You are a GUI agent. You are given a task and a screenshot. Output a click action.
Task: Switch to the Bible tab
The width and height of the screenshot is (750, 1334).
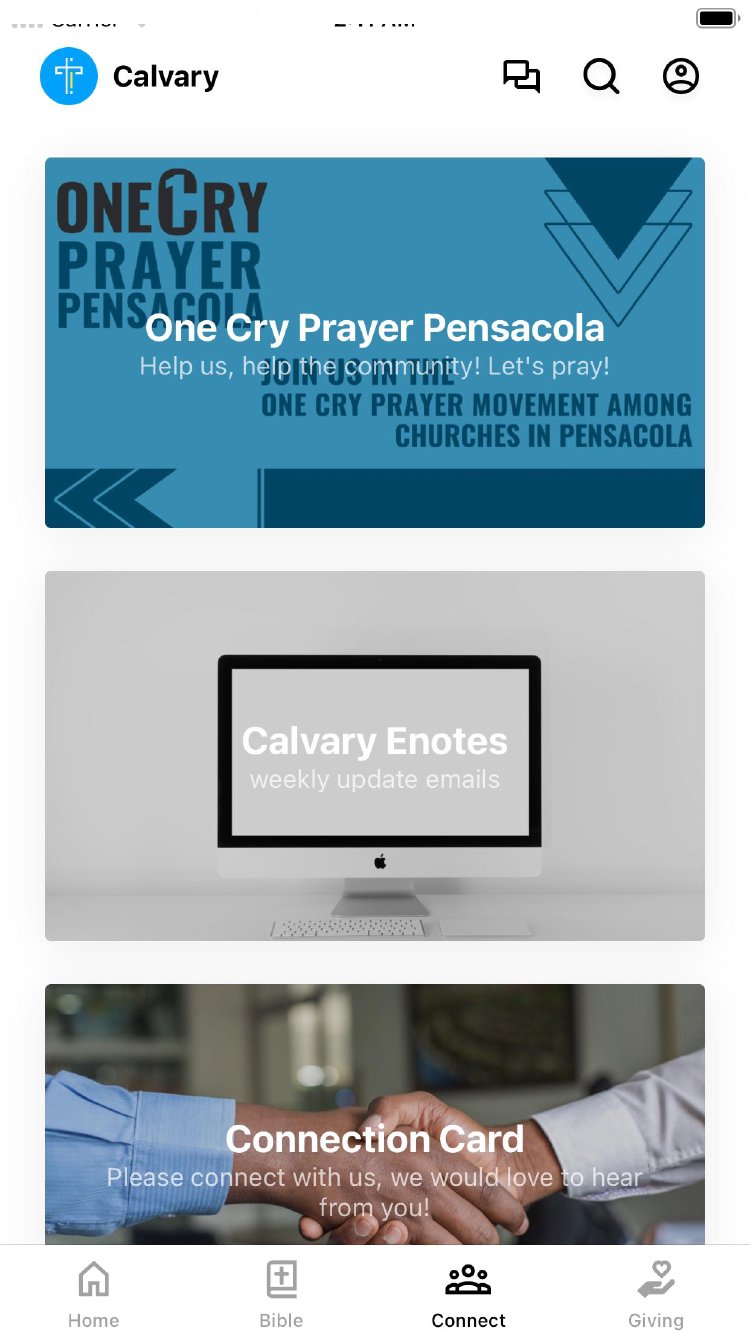[281, 1293]
